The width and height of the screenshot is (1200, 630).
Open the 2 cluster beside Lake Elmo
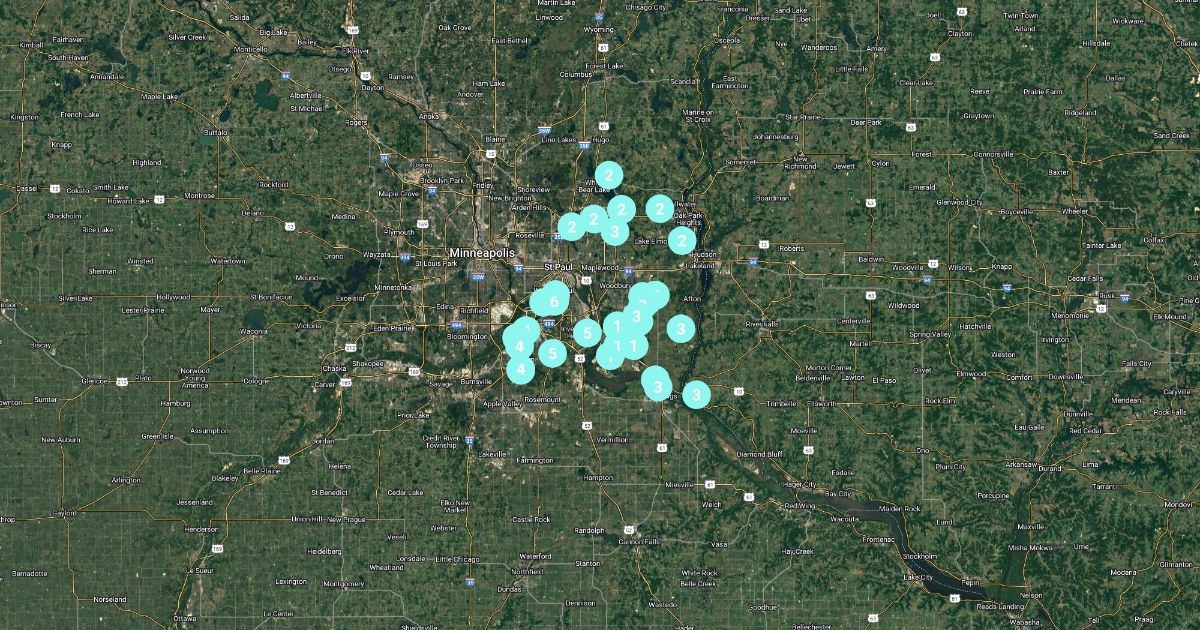coord(682,240)
